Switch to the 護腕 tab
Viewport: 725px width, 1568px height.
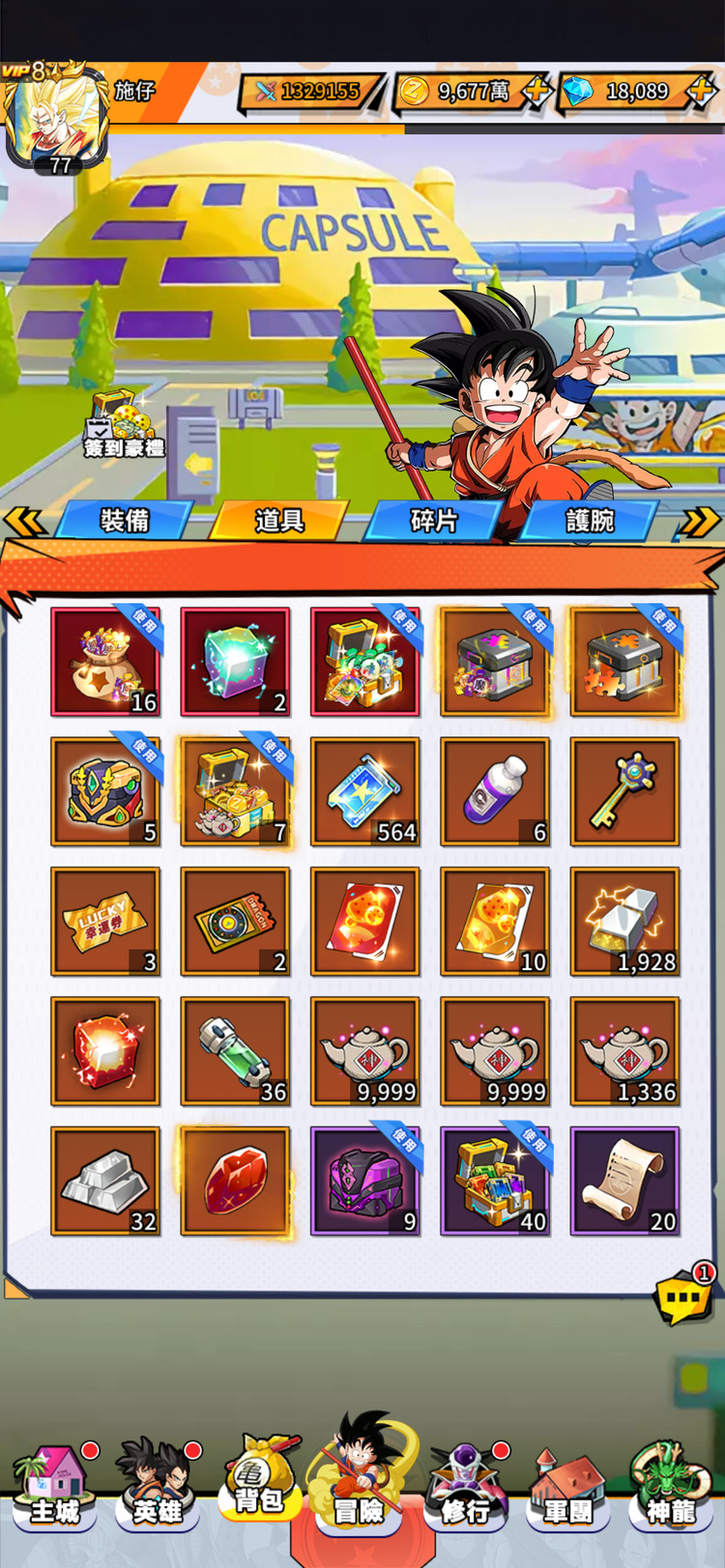click(590, 520)
